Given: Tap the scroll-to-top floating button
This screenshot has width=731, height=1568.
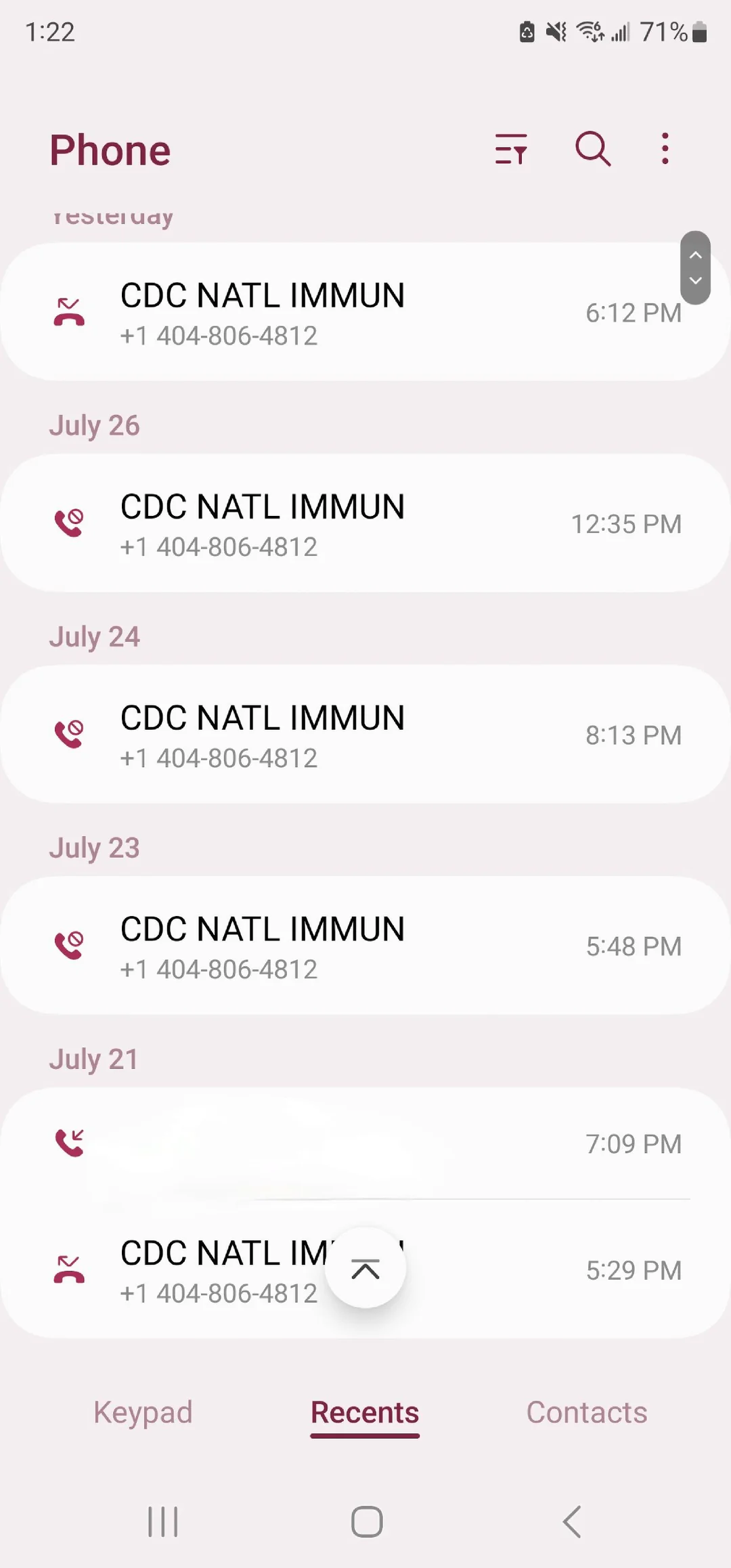Looking at the screenshot, I should click(x=365, y=1266).
